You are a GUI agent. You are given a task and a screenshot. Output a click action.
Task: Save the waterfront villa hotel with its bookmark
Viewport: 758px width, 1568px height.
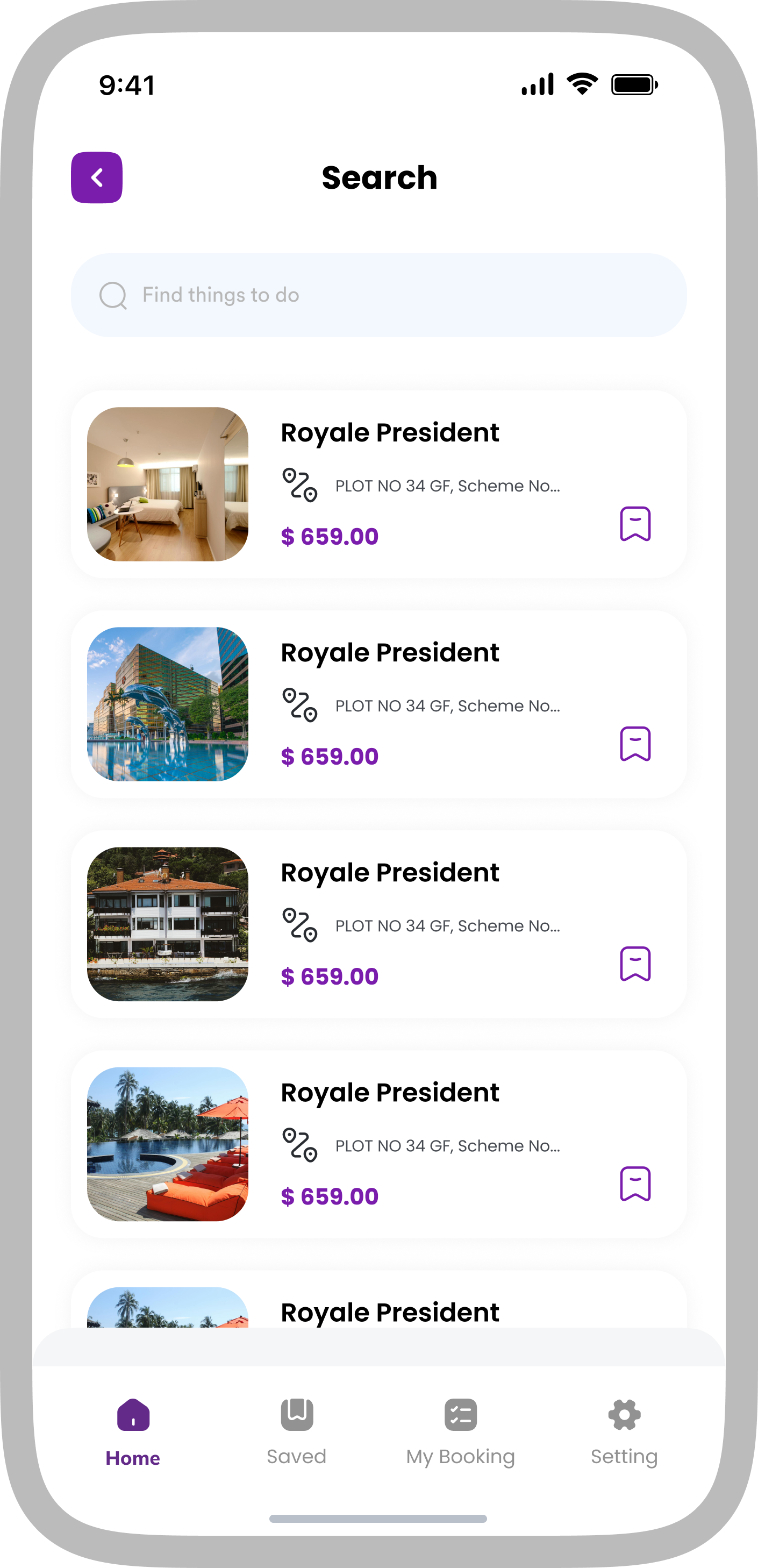click(635, 964)
